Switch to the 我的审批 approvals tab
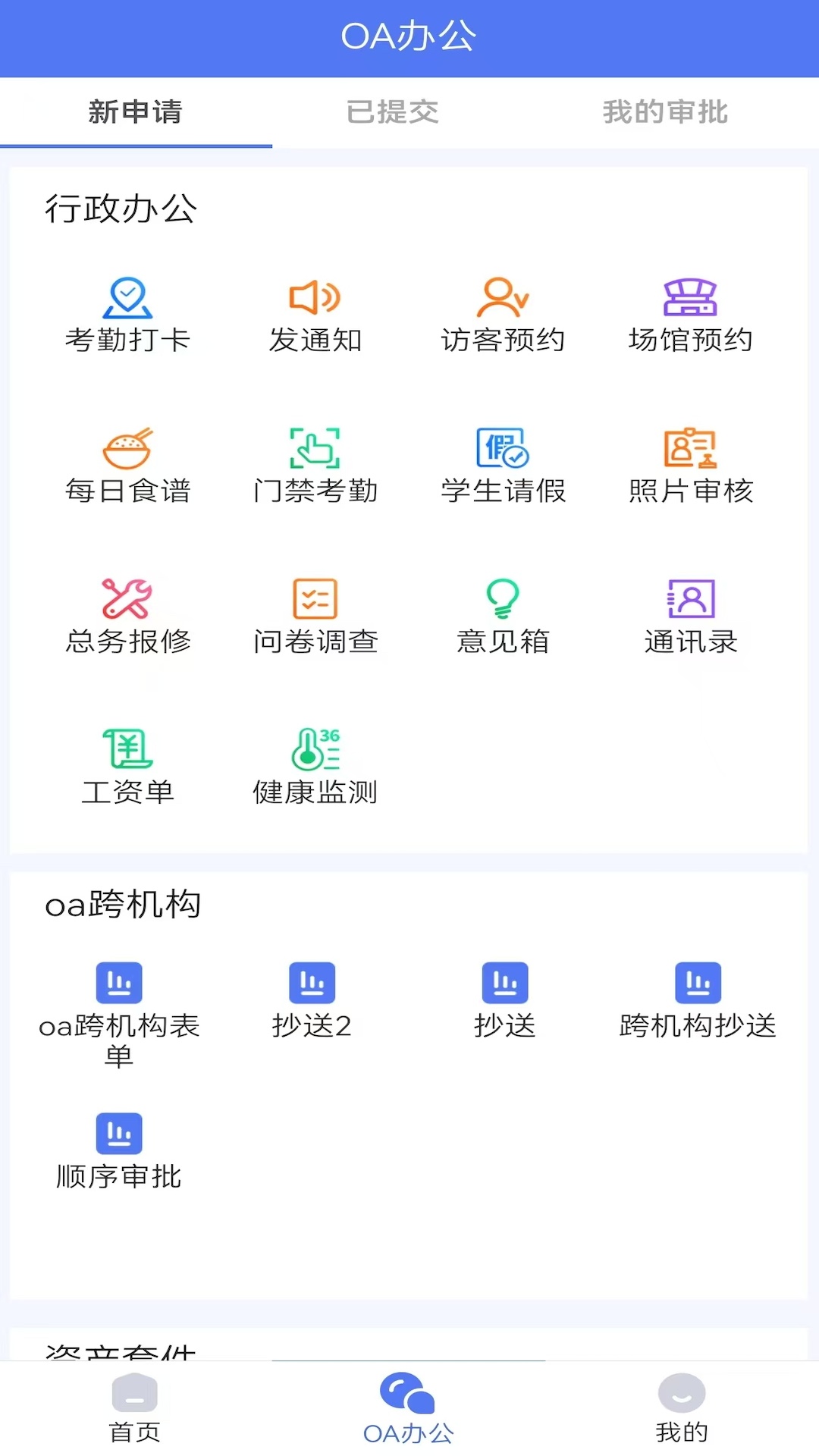Viewport: 819px width, 1456px height. click(x=665, y=112)
